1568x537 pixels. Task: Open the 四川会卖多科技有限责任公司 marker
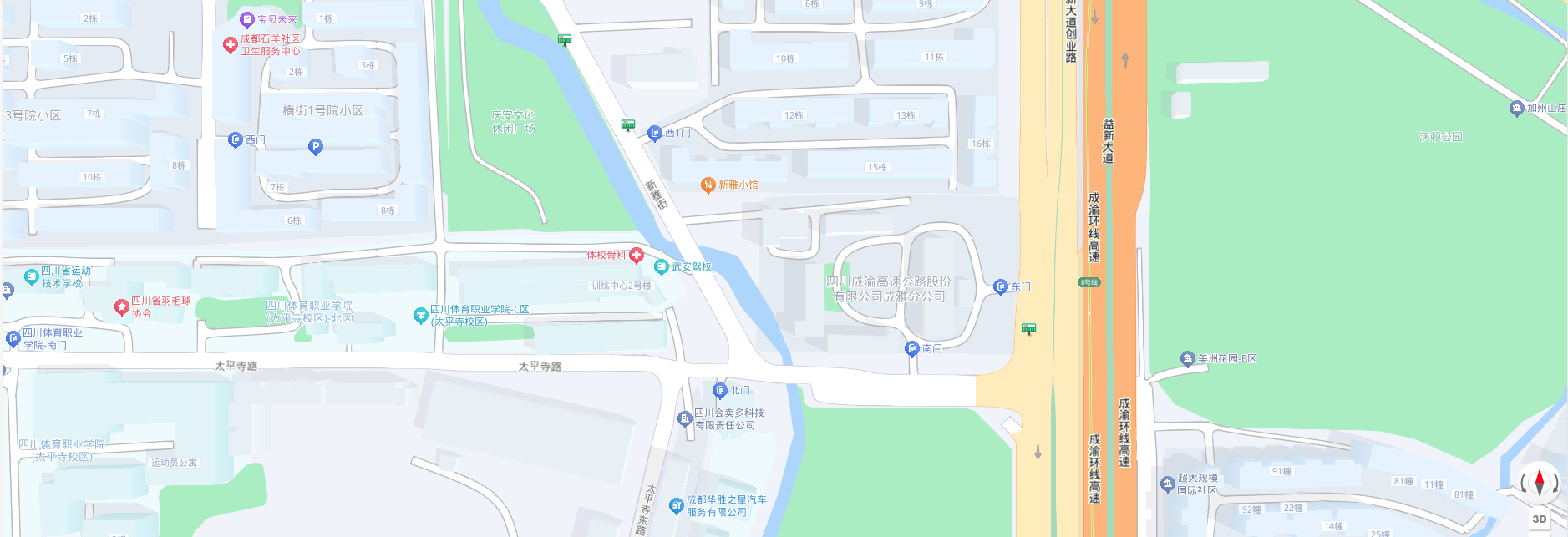pyautogui.click(x=685, y=418)
